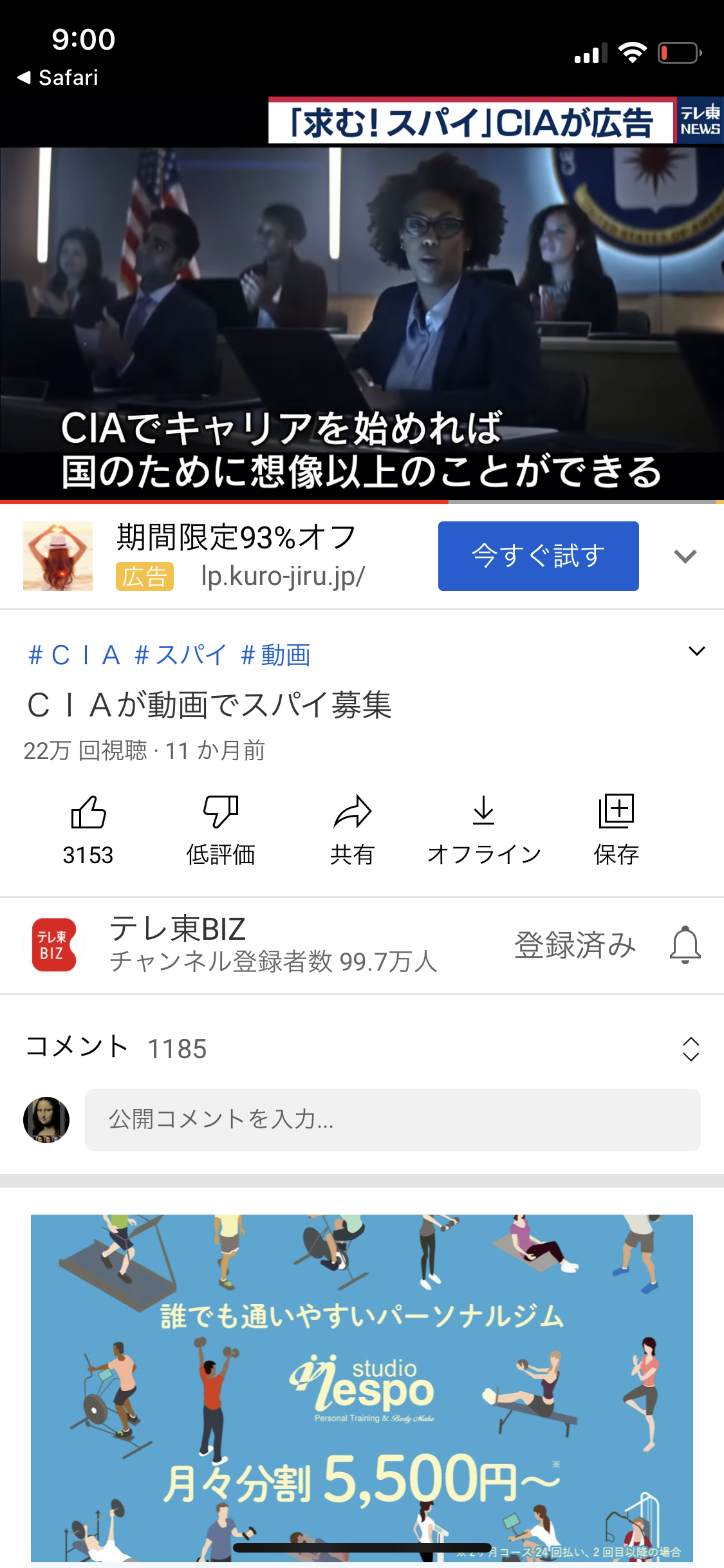Open the #動画 hashtag

coord(275,655)
